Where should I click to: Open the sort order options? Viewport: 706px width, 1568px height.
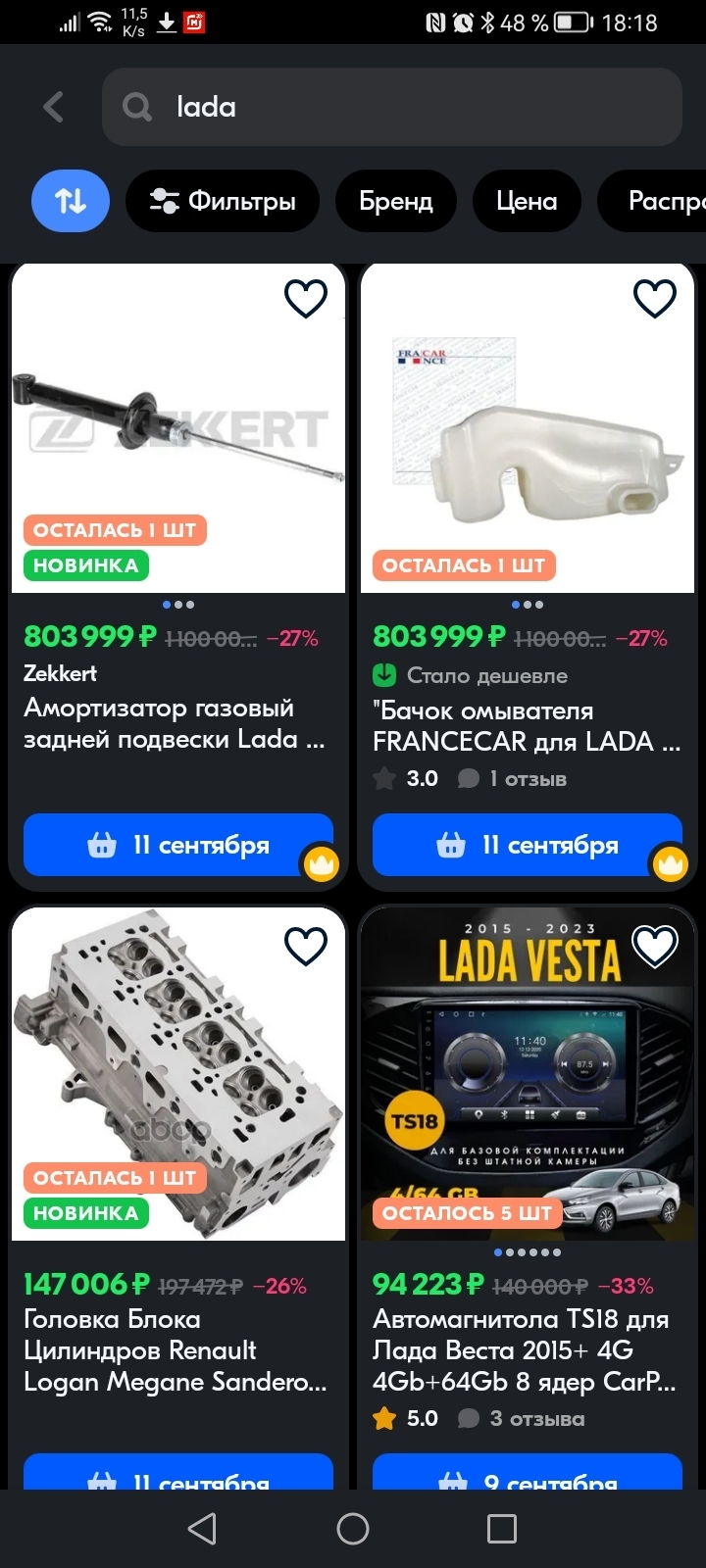coord(70,201)
